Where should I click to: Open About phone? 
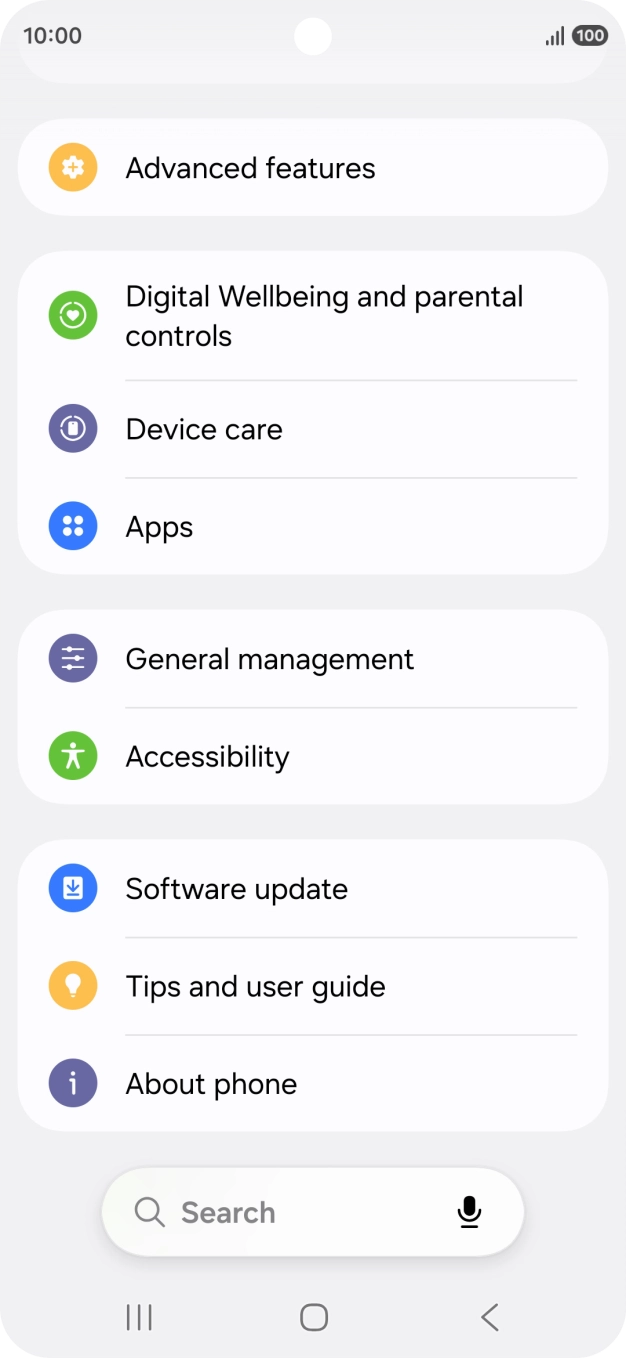313,1084
